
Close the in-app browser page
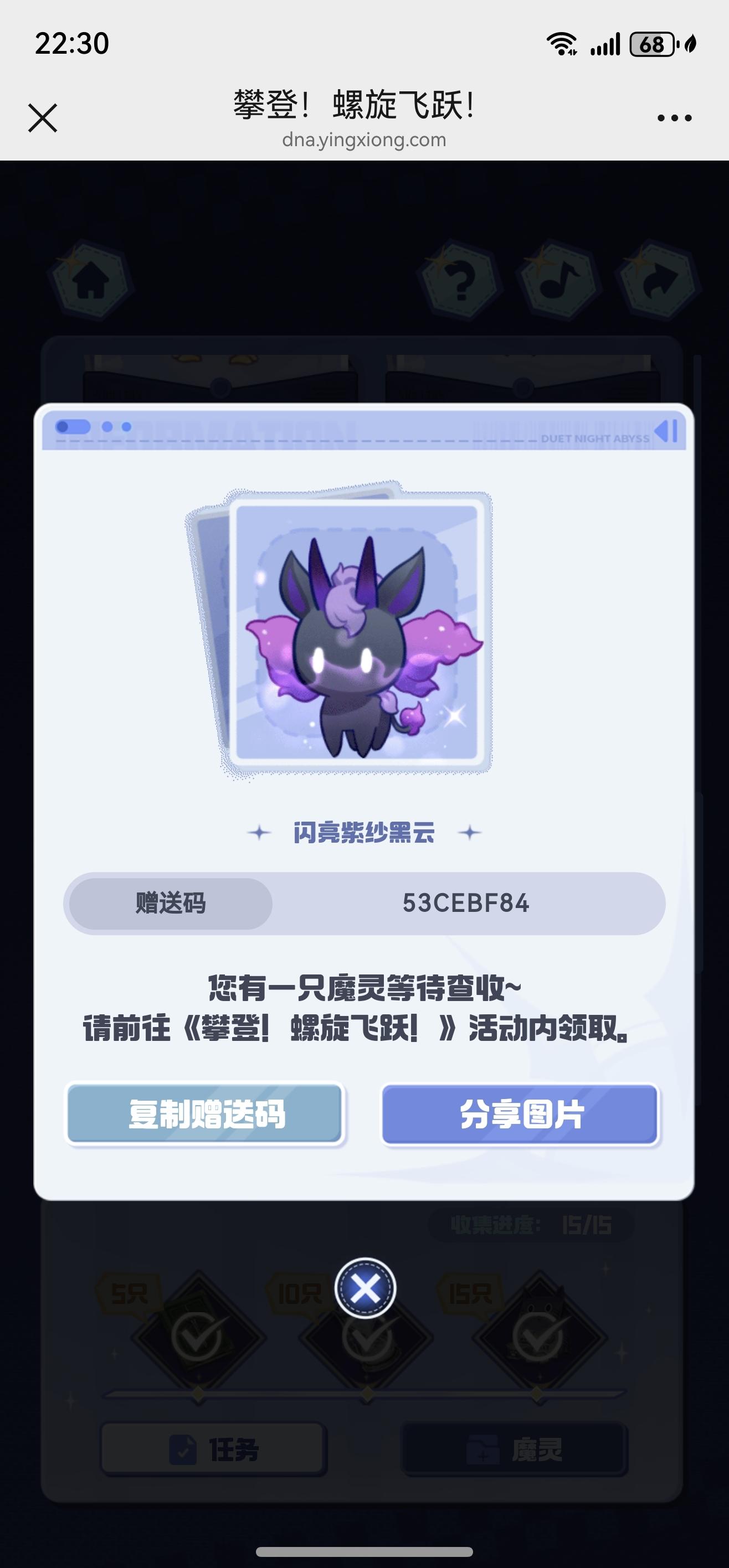coord(43,117)
